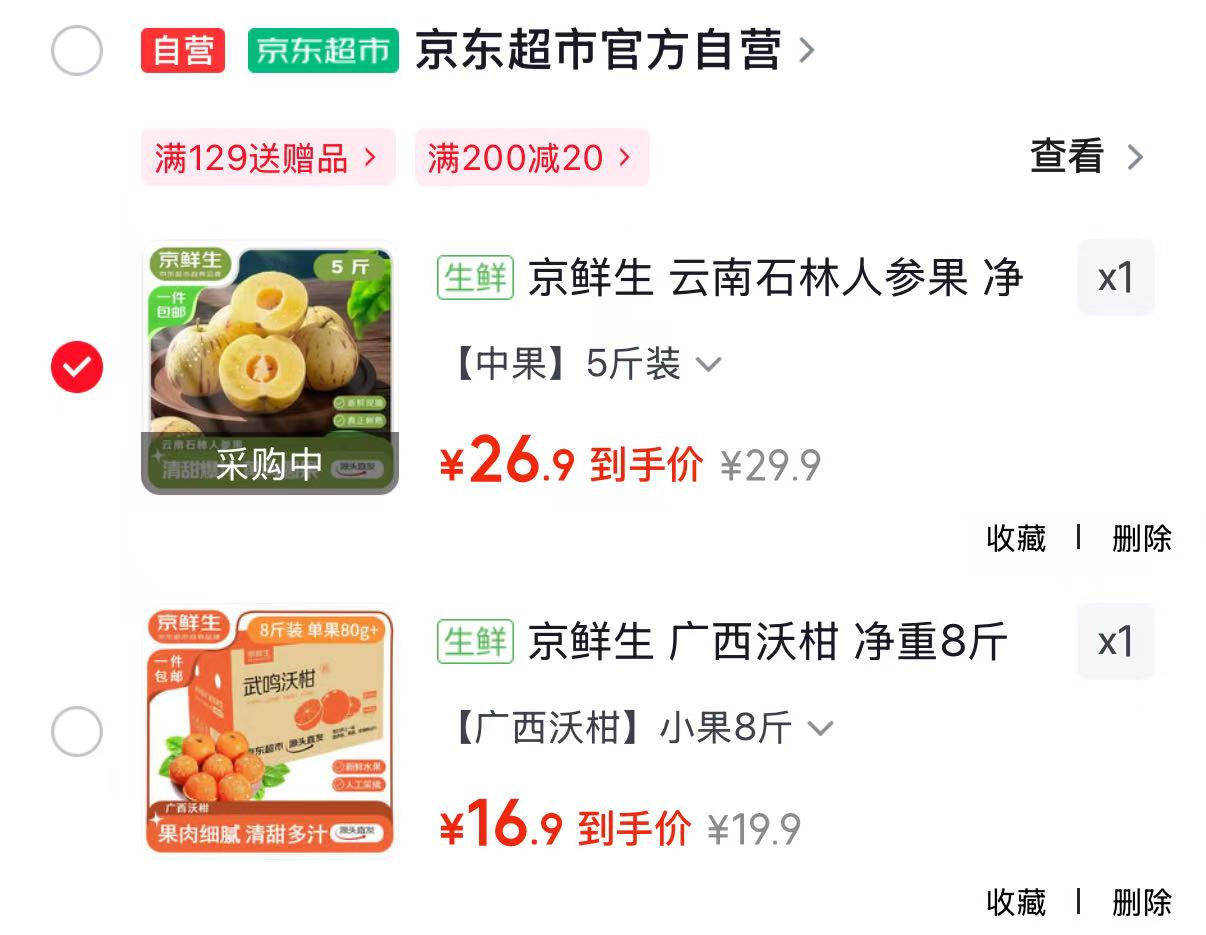The image size is (1206, 935).
Task: Delete 广西沃柑 from the cart
Action: pos(1141,902)
